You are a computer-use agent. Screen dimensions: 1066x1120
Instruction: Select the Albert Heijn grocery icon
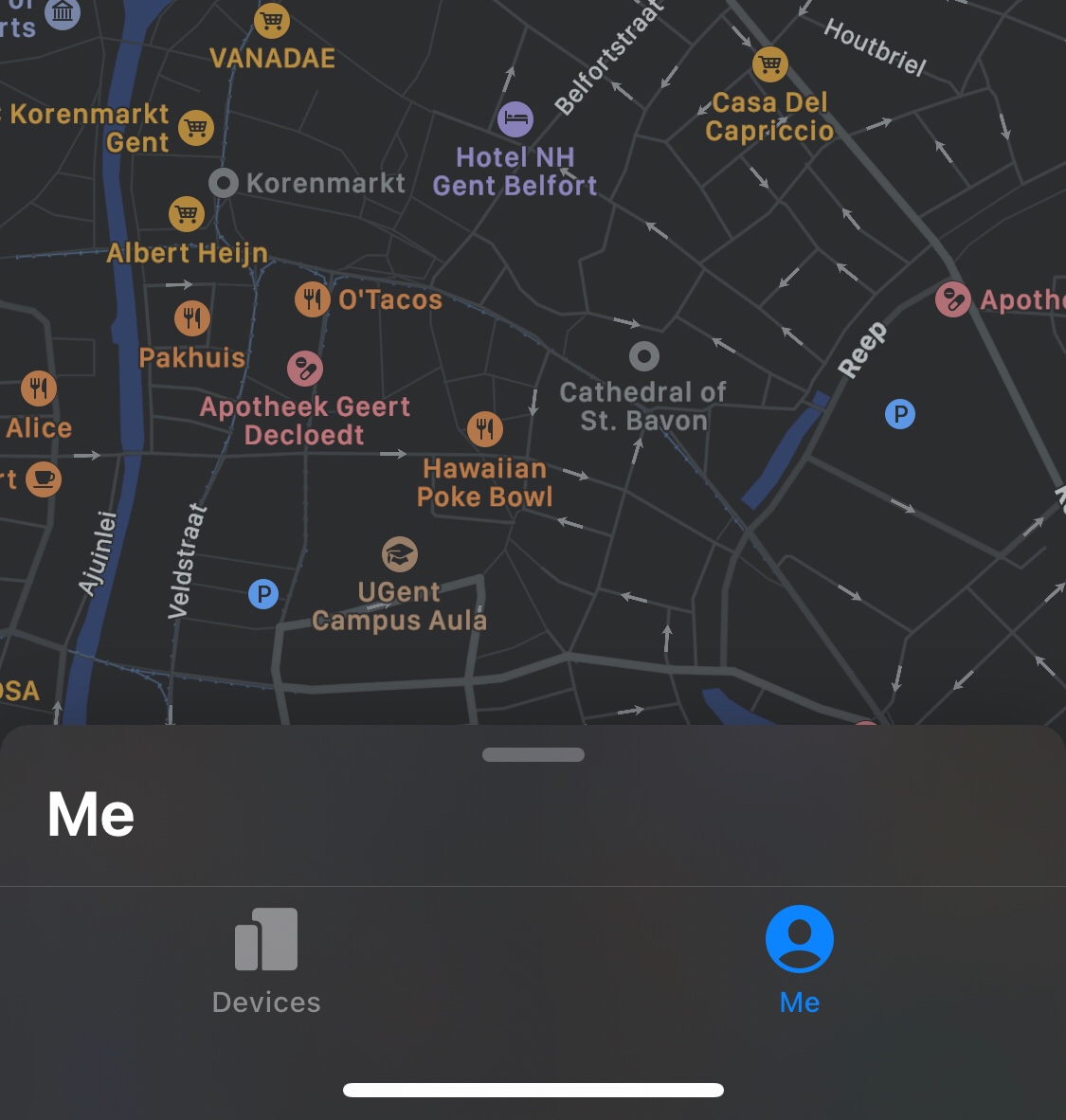187,215
